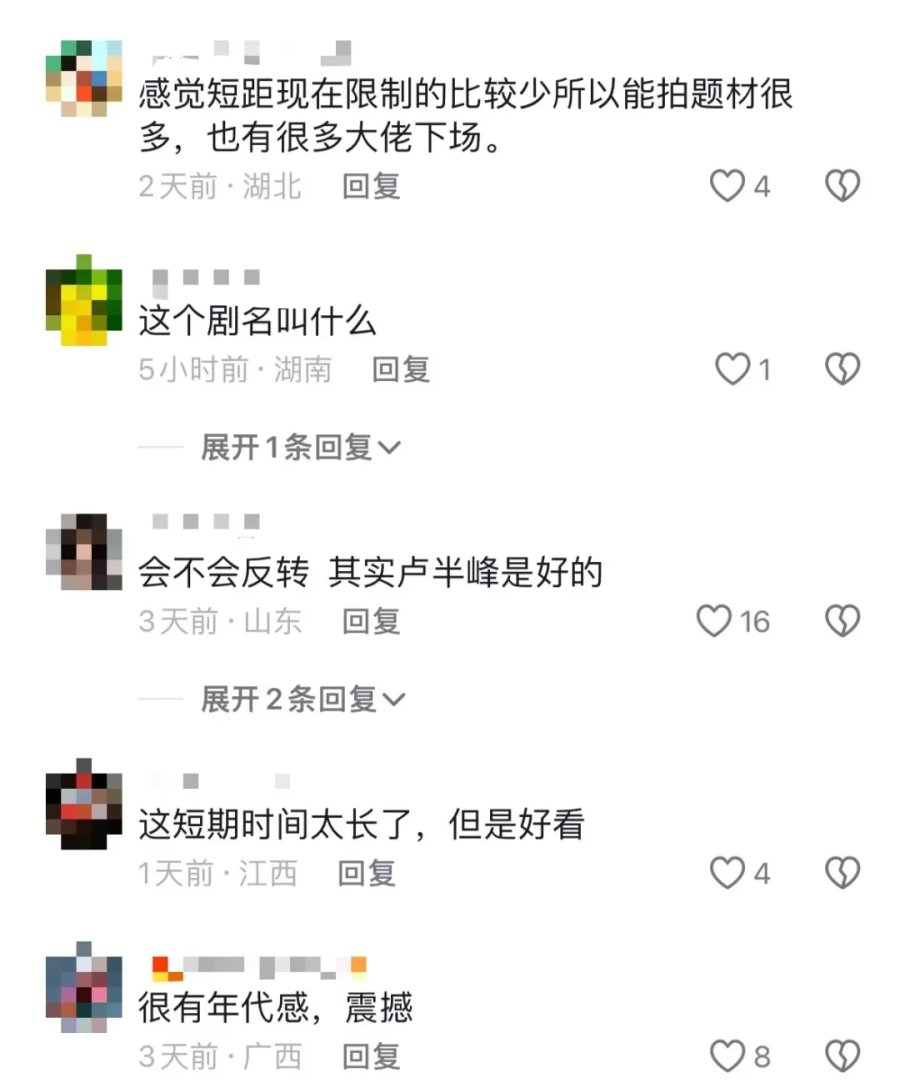Like the comment '这个剧名叫什么'
The image size is (900, 1088).
(x=733, y=370)
